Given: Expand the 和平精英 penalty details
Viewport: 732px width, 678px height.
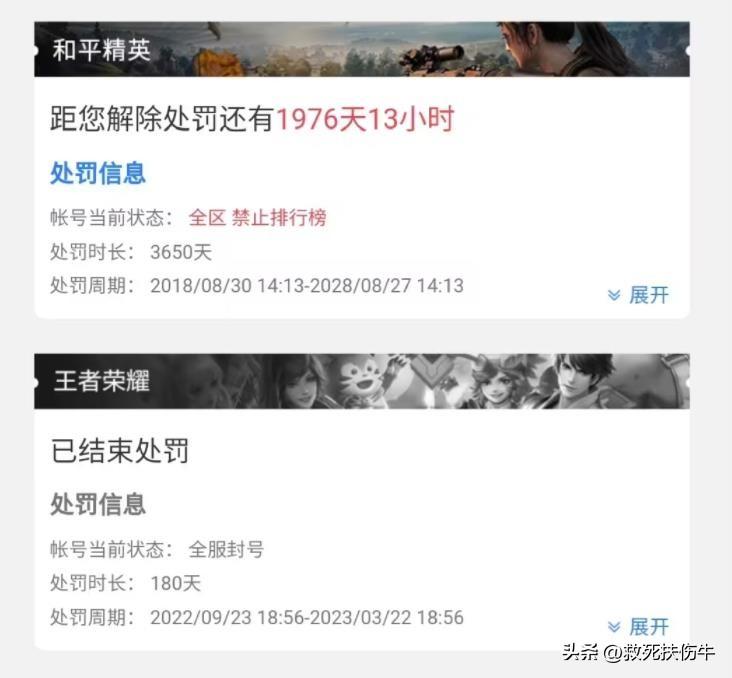Looking at the screenshot, I should click(x=638, y=295).
